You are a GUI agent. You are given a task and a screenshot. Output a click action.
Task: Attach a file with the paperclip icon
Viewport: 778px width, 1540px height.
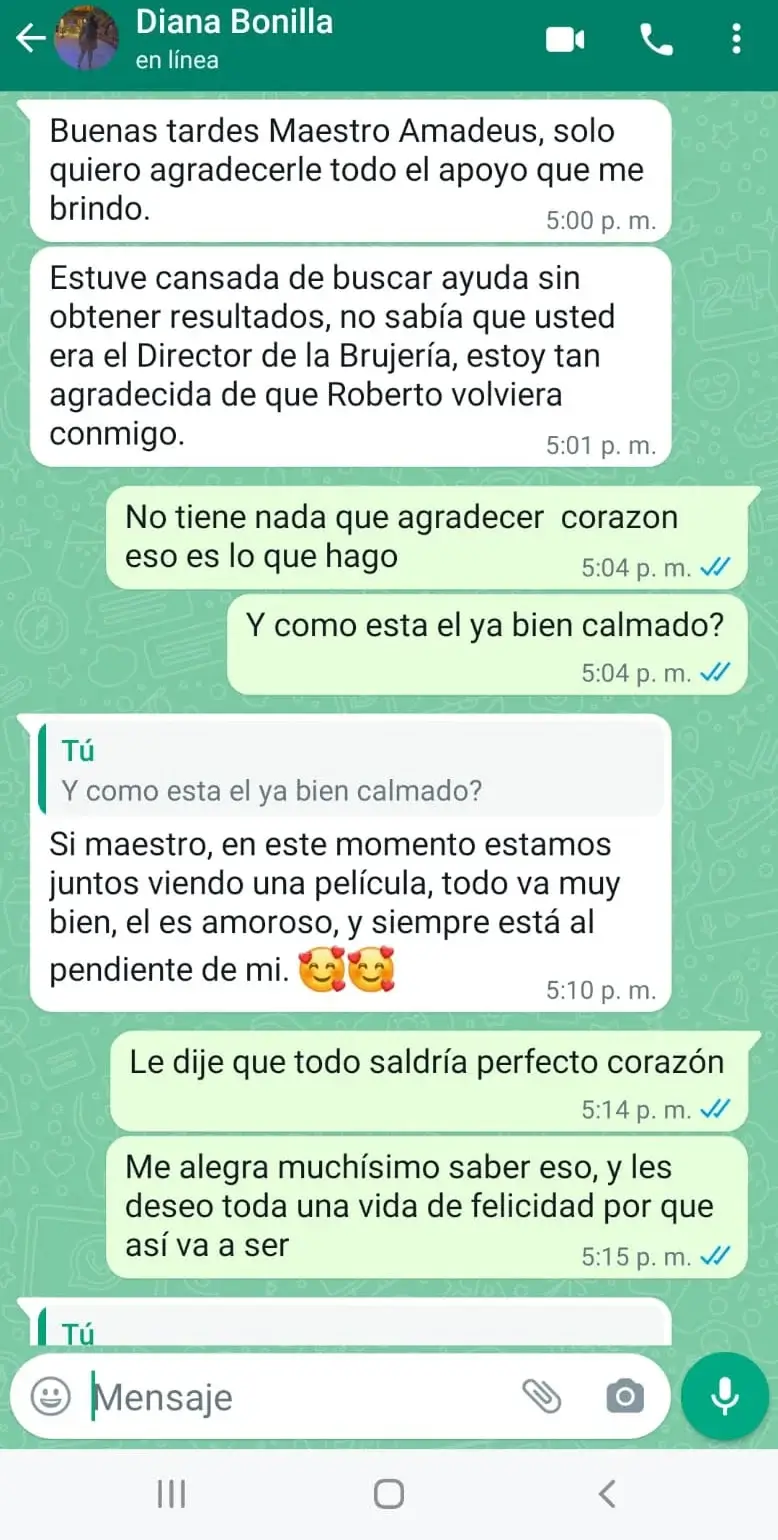(543, 1397)
